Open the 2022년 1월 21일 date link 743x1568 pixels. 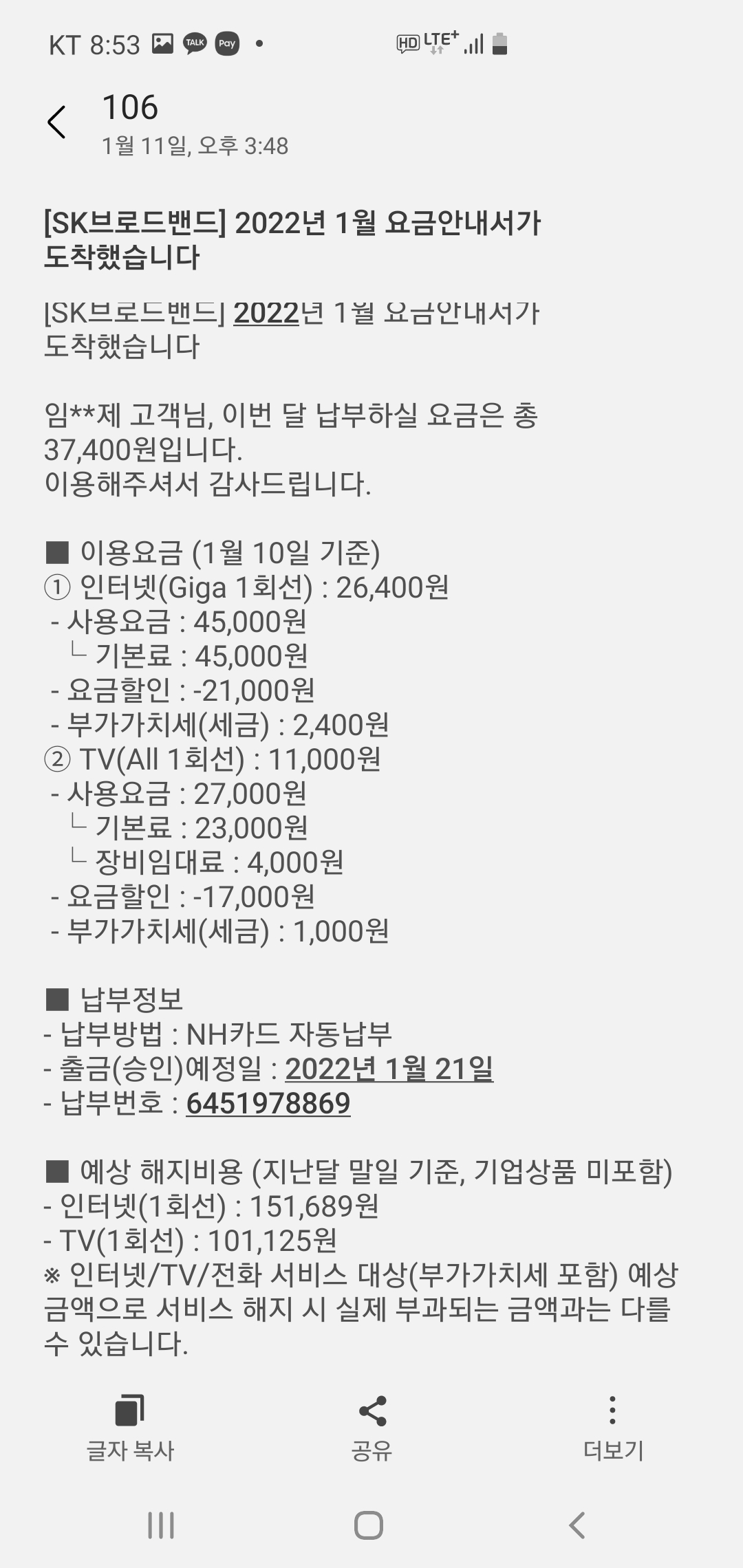[x=389, y=1069]
